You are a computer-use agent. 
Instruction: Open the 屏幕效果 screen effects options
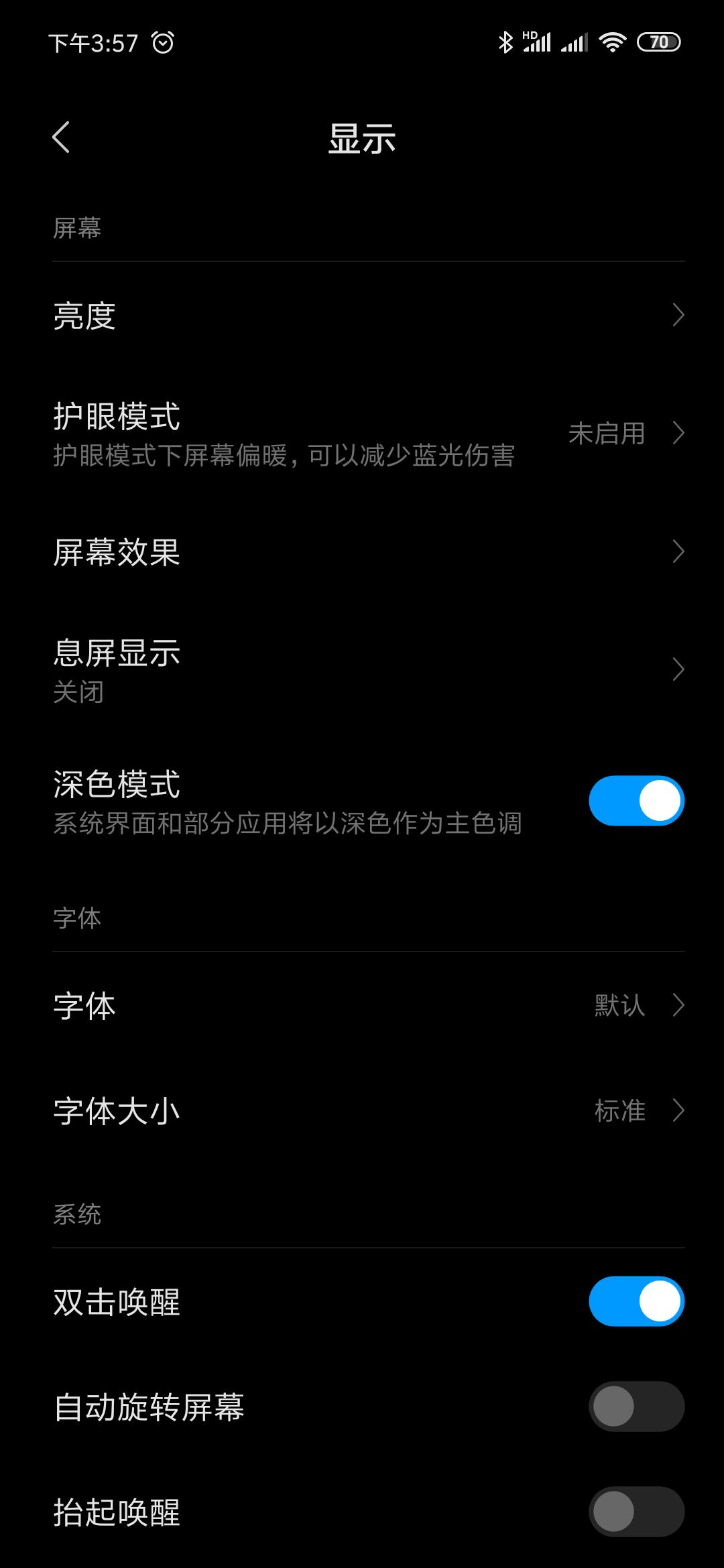362,553
